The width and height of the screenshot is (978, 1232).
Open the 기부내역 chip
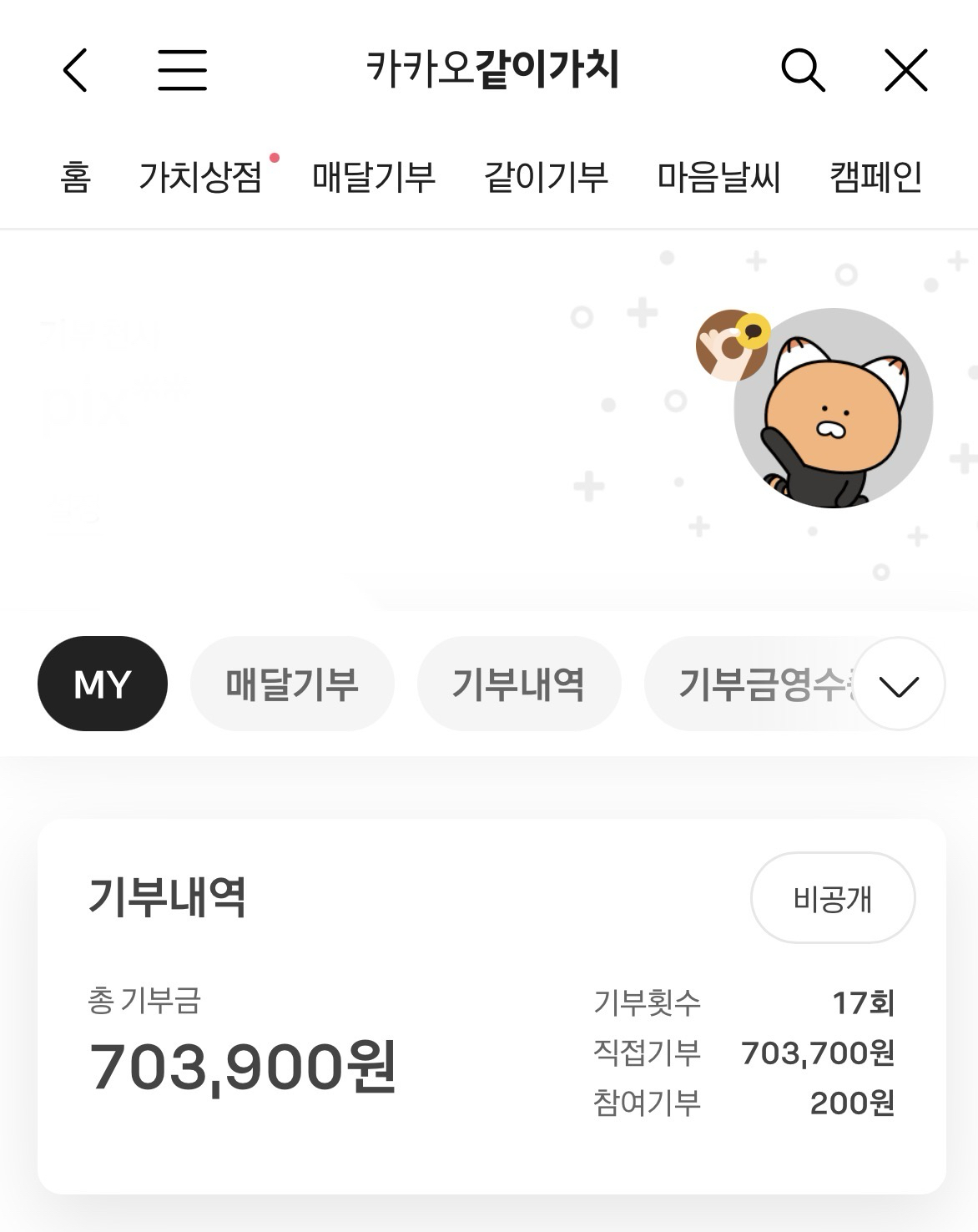518,684
